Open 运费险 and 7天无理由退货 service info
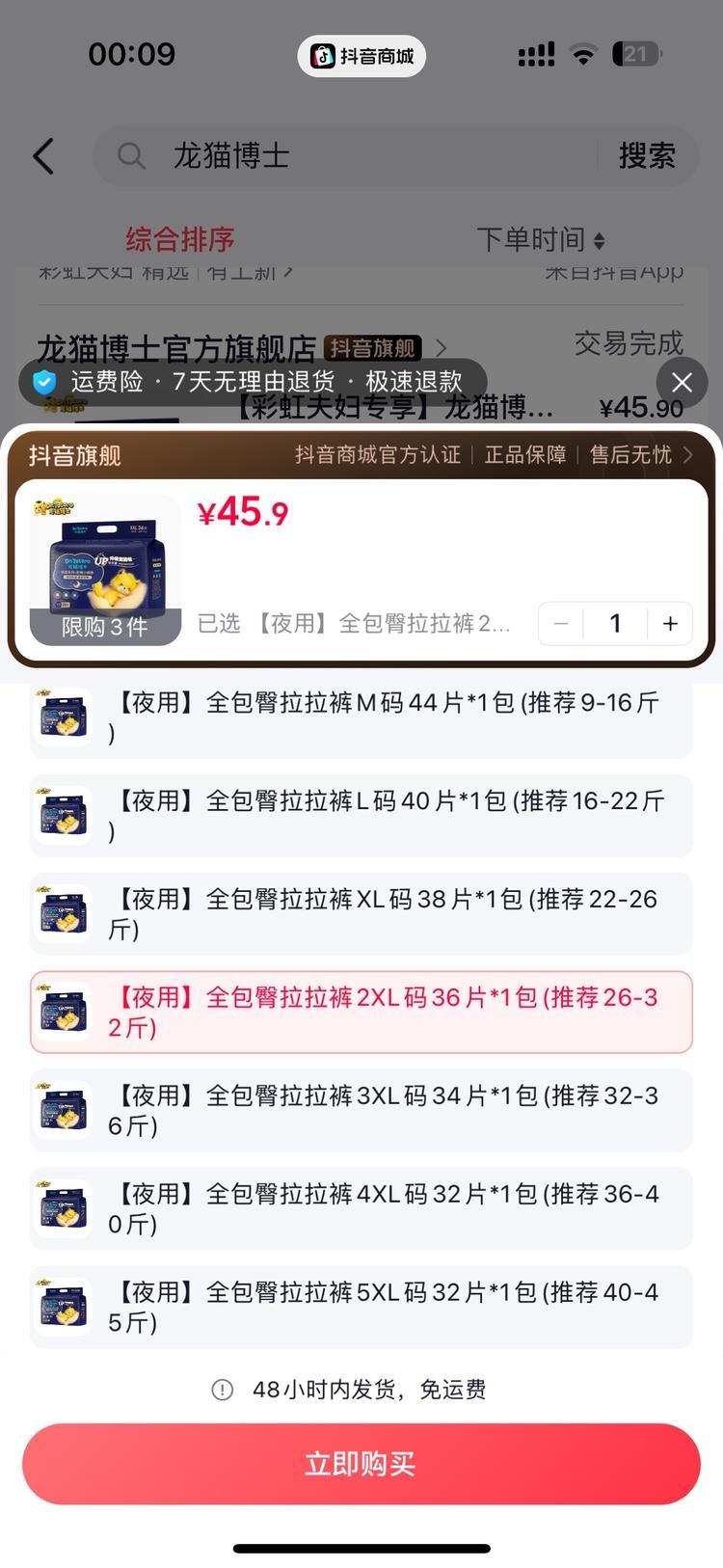The image size is (723, 1568). pyautogui.click(x=253, y=382)
